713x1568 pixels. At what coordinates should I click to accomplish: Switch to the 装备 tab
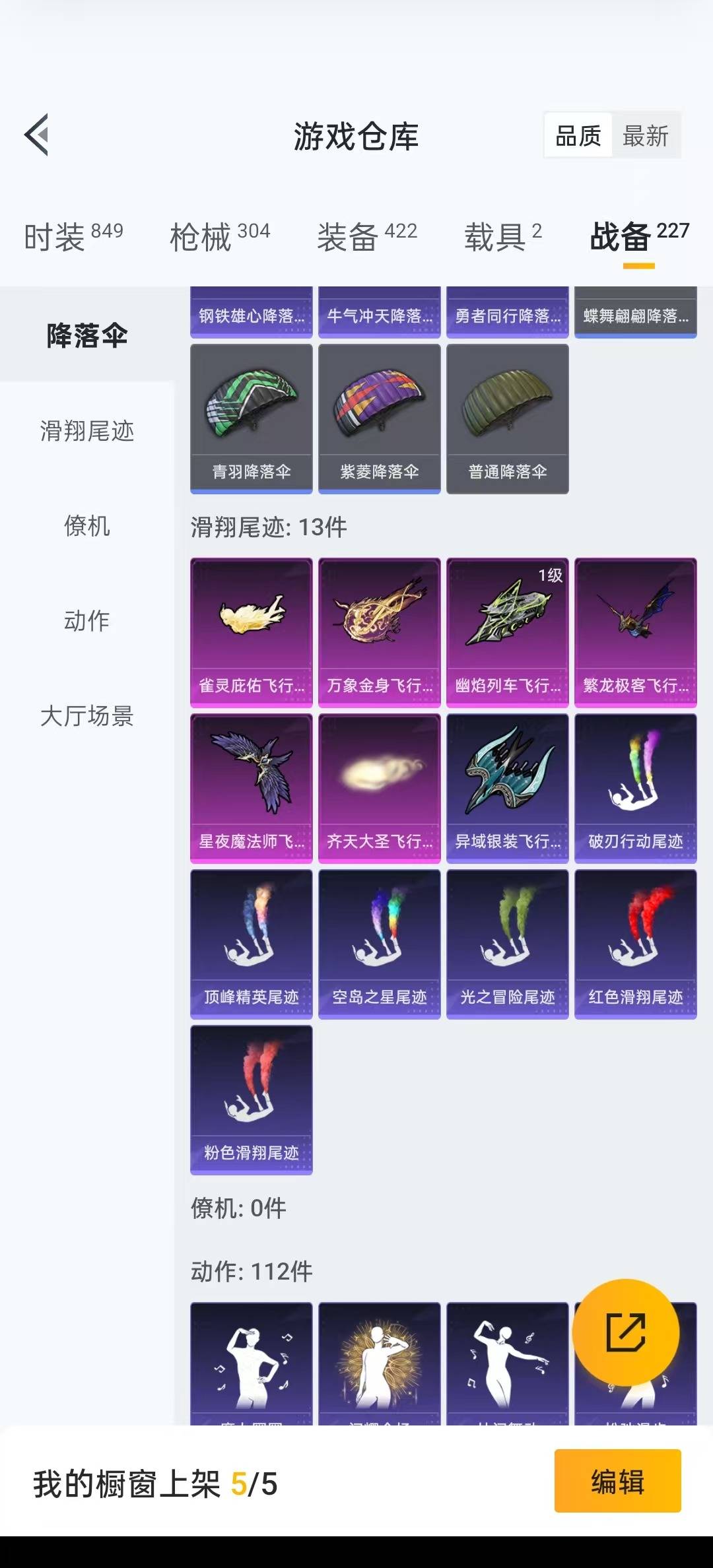click(367, 236)
